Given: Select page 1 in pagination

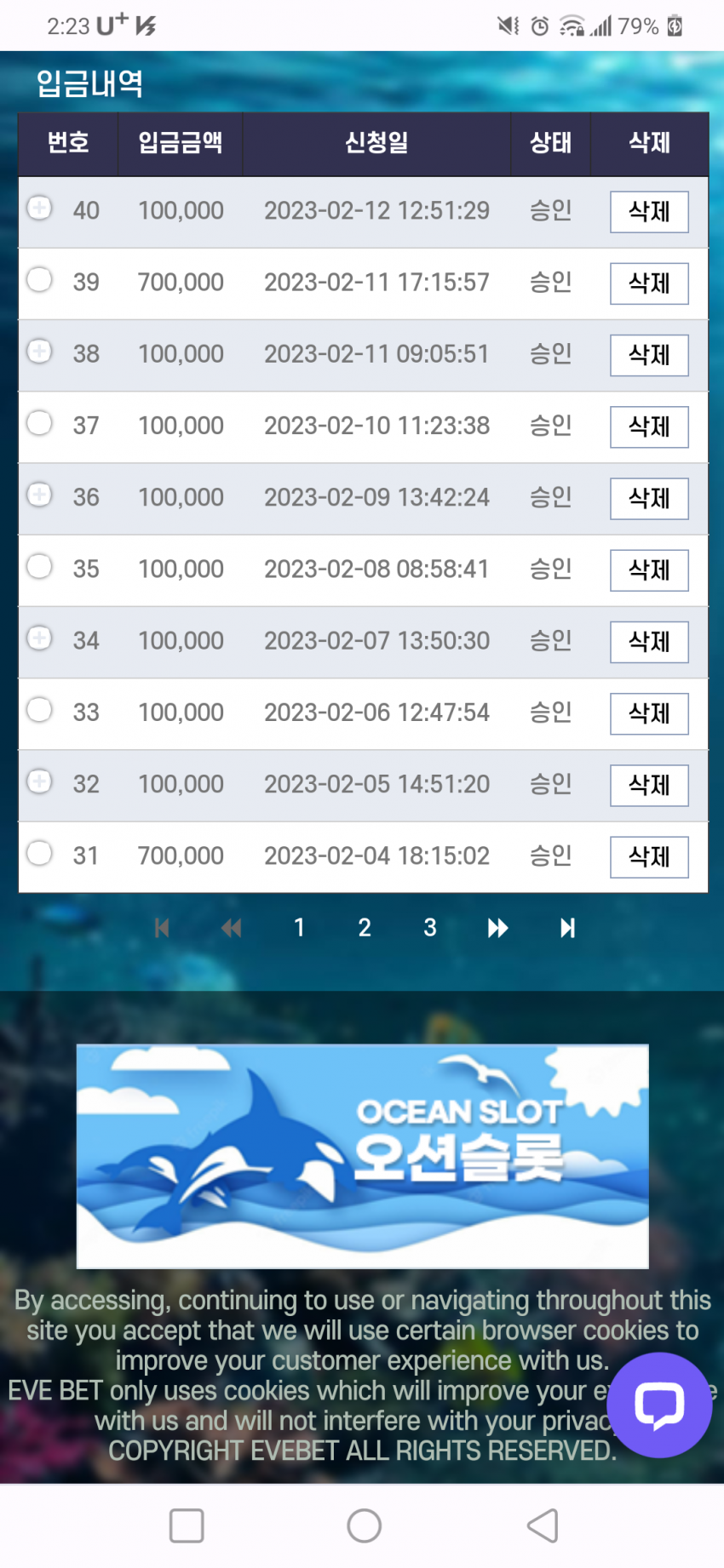Looking at the screenshot, I should [x=299, y=927].
